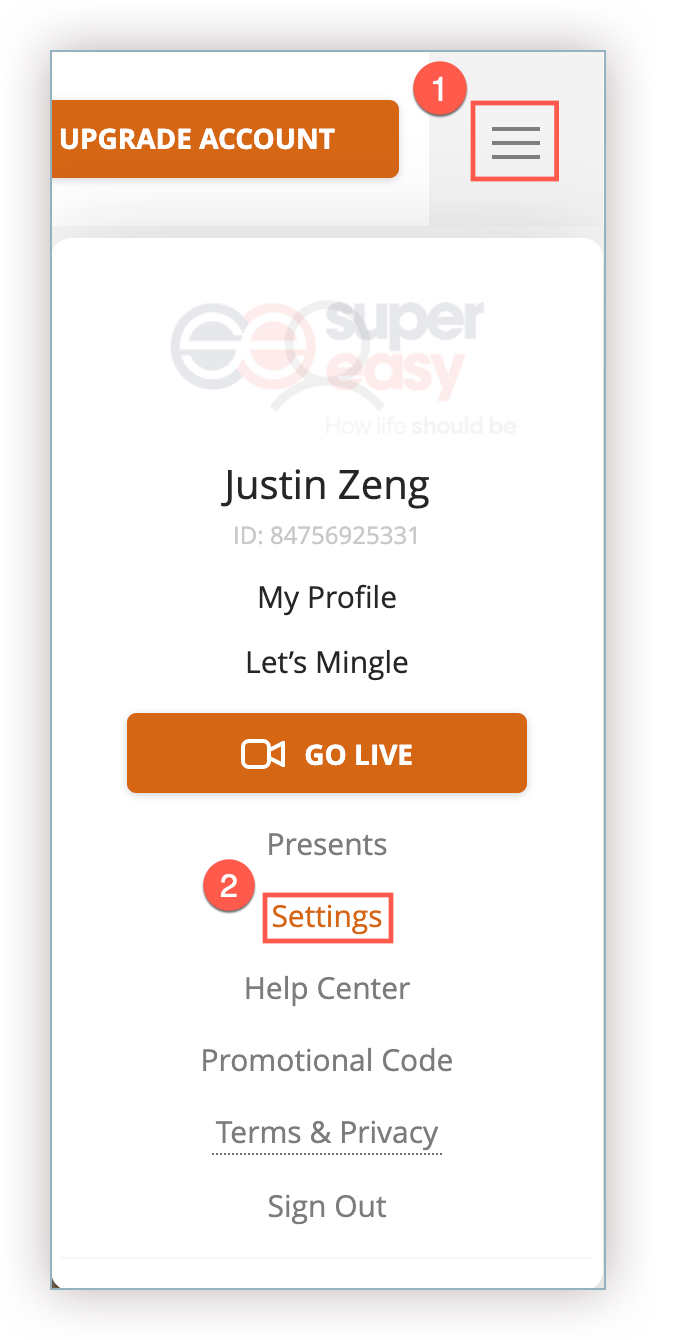View the Terms & Privacy link
This screenshot has width=688, height=1340.
[327, 1132]
